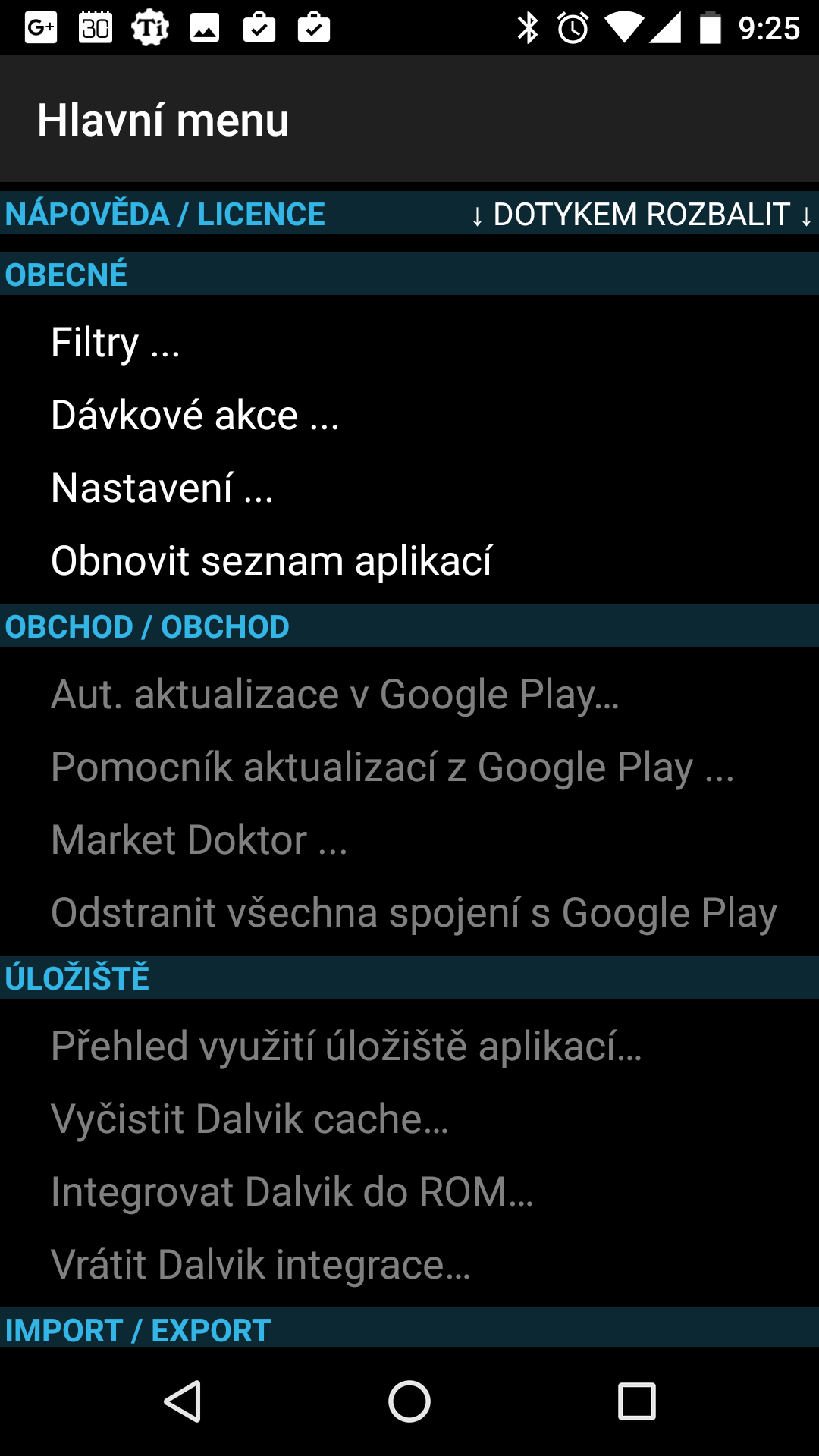Image resolution: width=819 pixels, height=1456 pixels.
Task: Select Obnovit seznam aplikací
Action: [409, 560]
